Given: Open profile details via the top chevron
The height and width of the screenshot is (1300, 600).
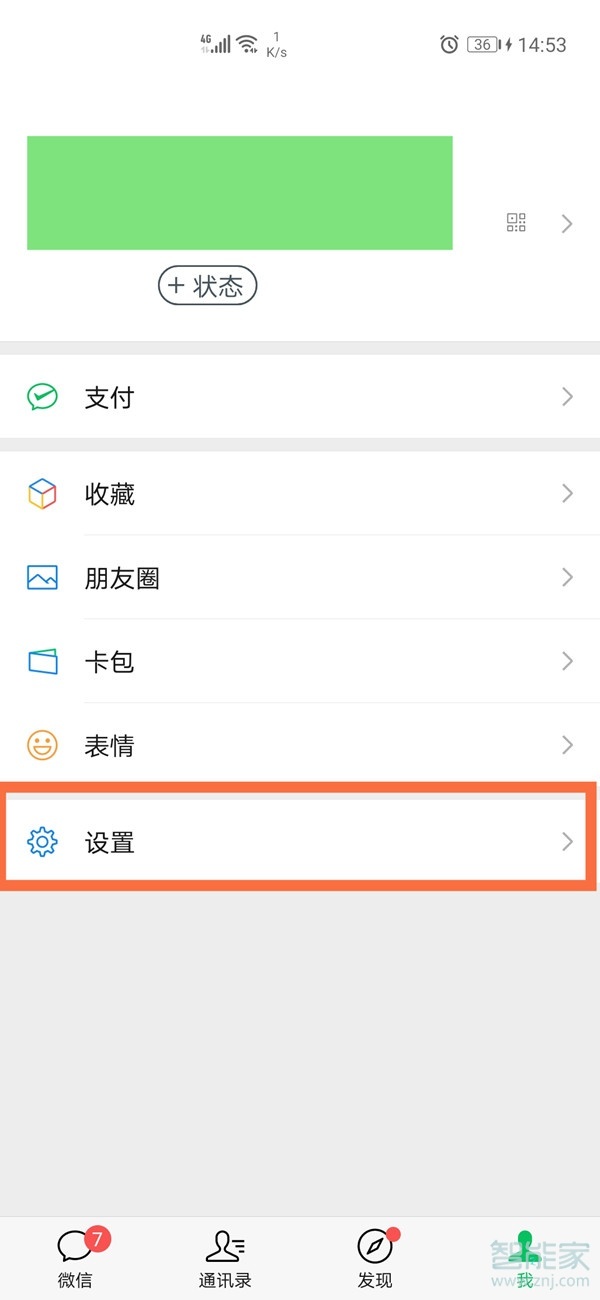Looking at the screenshot, I should [x=567, y=223].
